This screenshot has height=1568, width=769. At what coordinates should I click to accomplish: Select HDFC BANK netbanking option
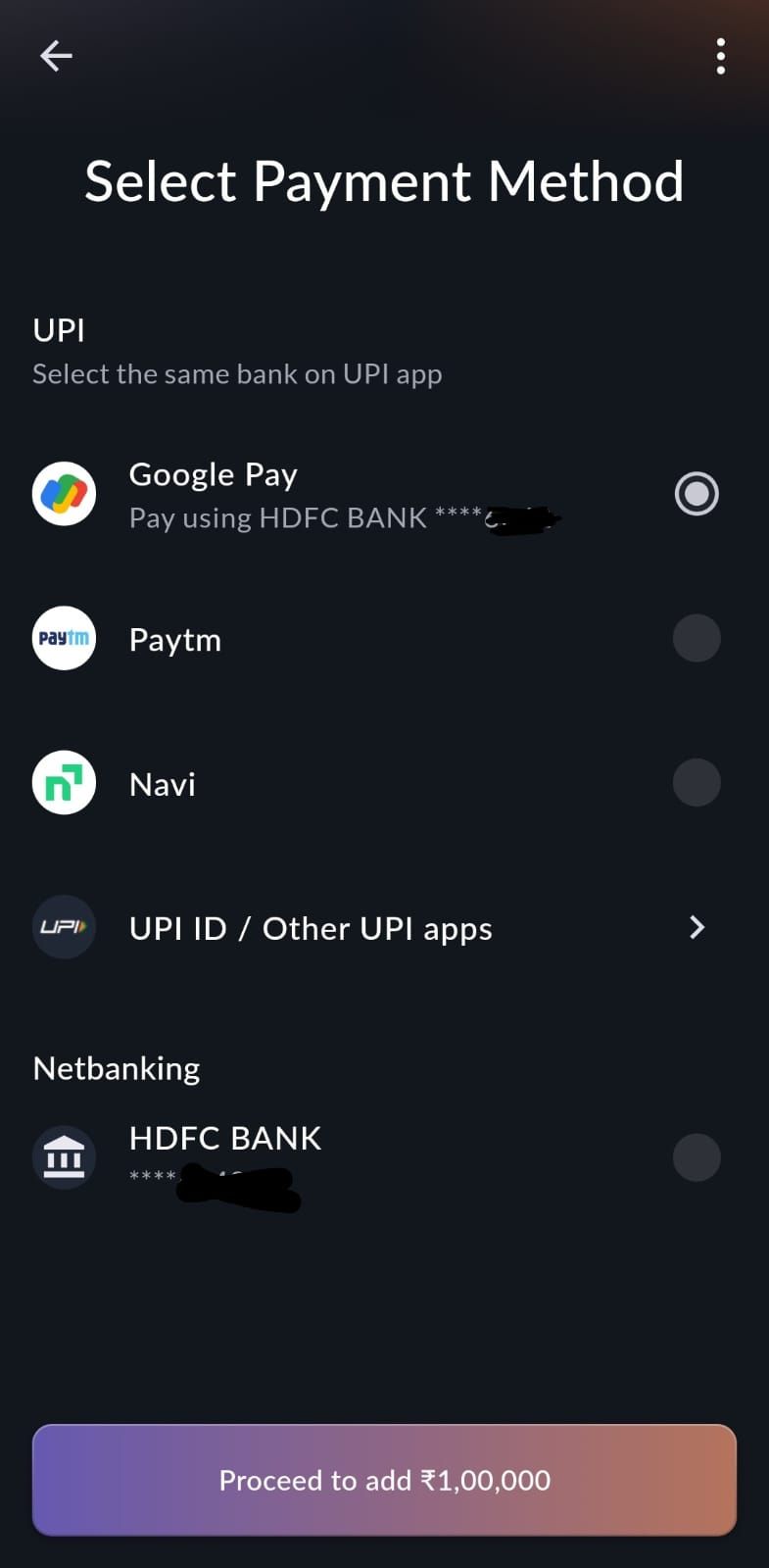(697, 1157)
